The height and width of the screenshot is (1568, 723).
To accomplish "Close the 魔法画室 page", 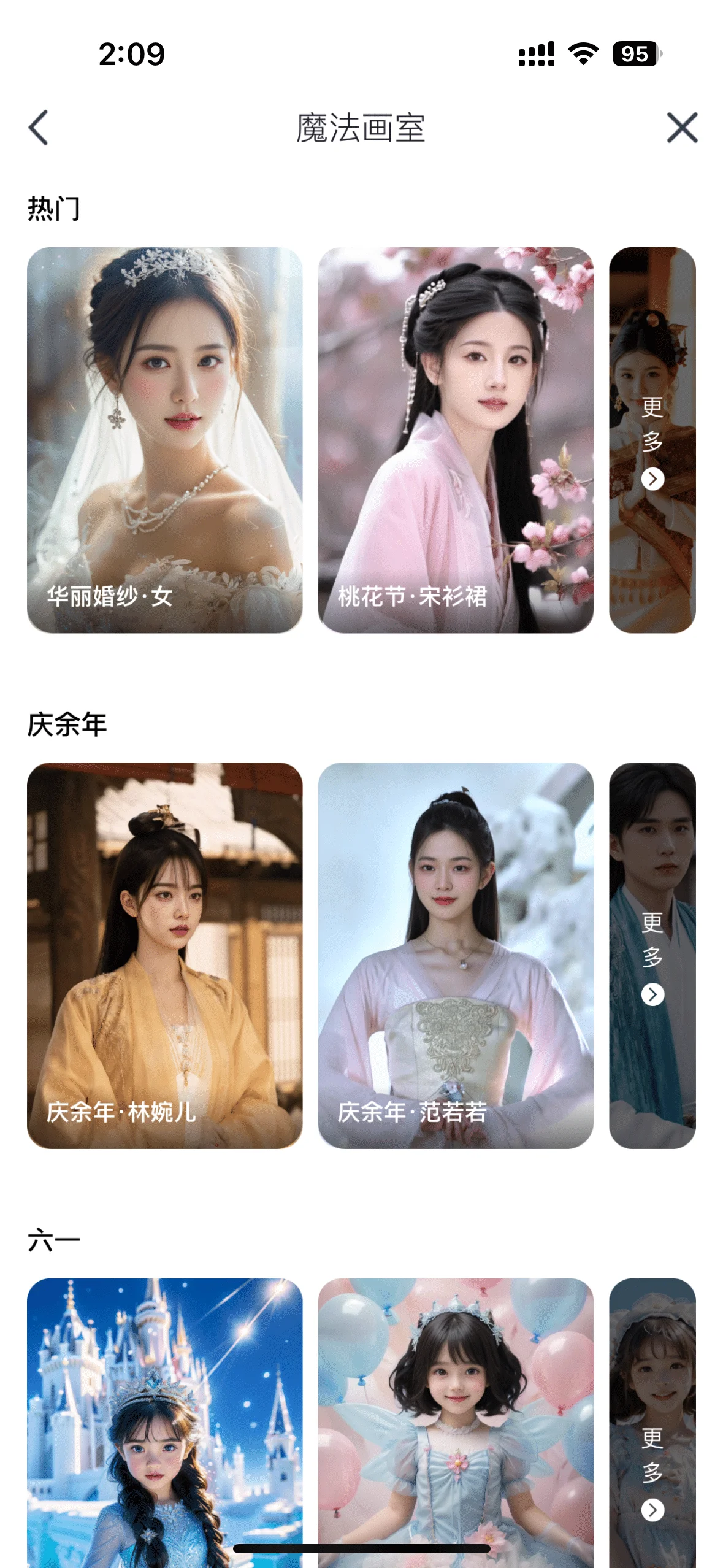I will 682,128.
